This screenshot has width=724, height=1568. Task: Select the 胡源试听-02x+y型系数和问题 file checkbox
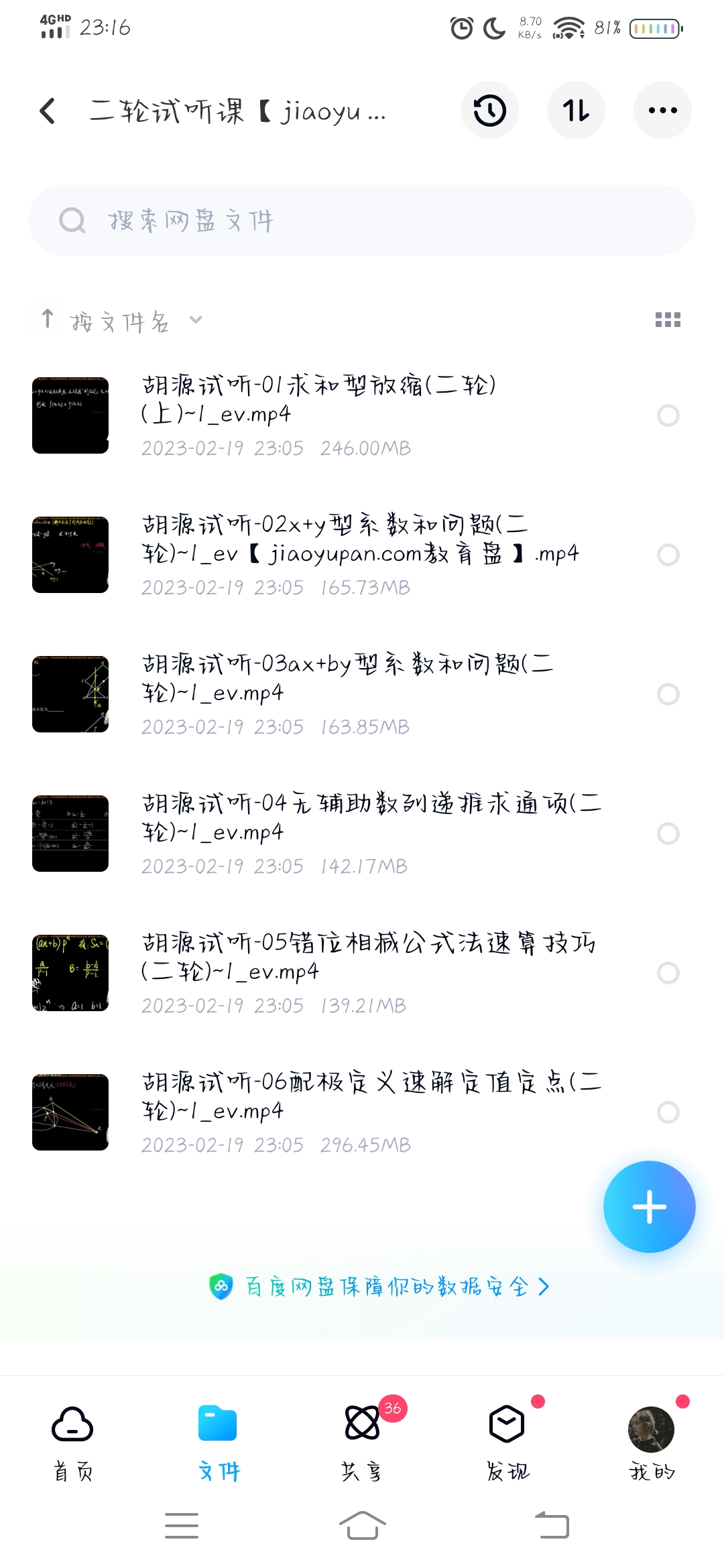tap(668, 555)
